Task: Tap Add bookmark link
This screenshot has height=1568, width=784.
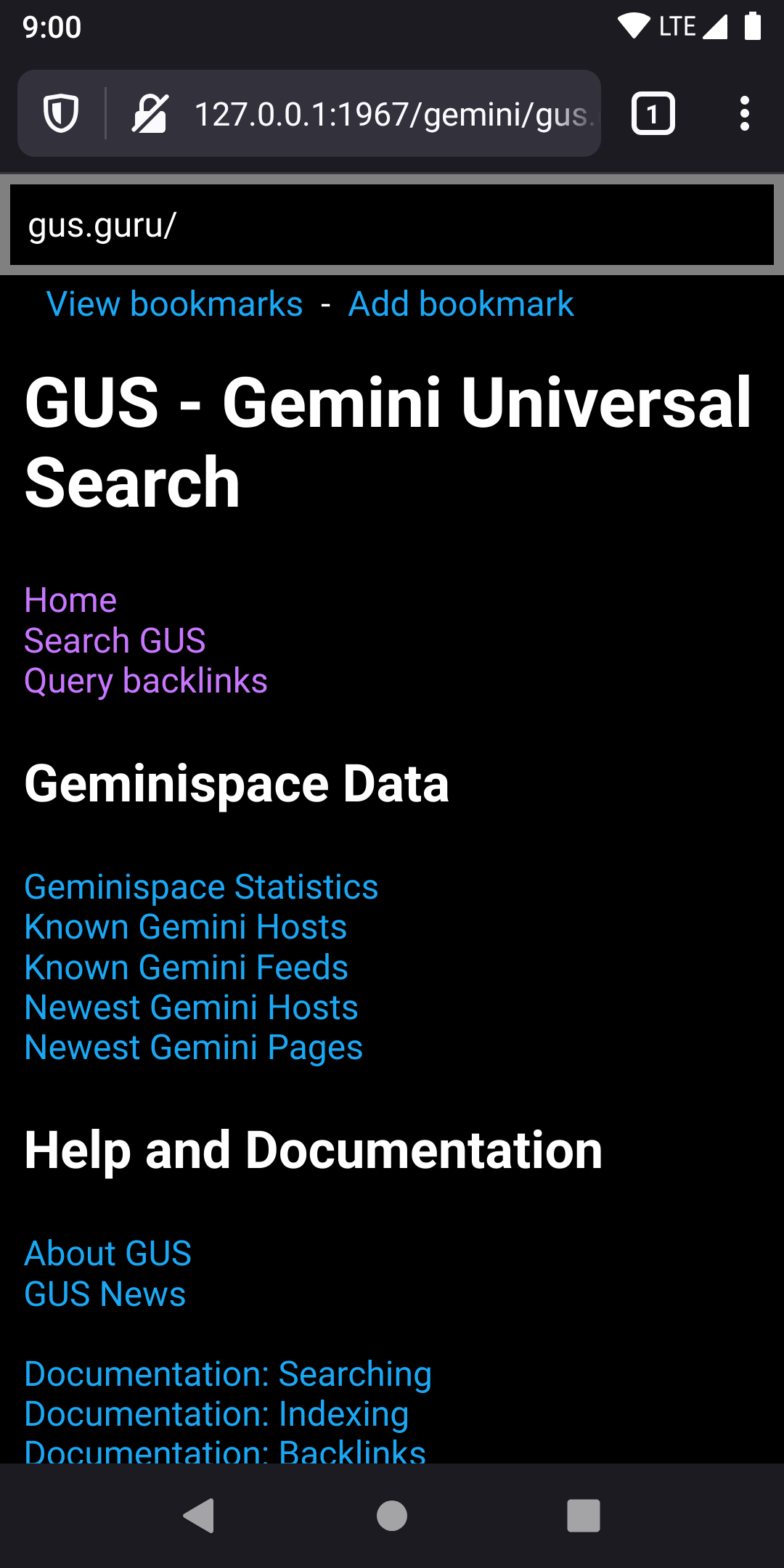Action: [461, 304]
